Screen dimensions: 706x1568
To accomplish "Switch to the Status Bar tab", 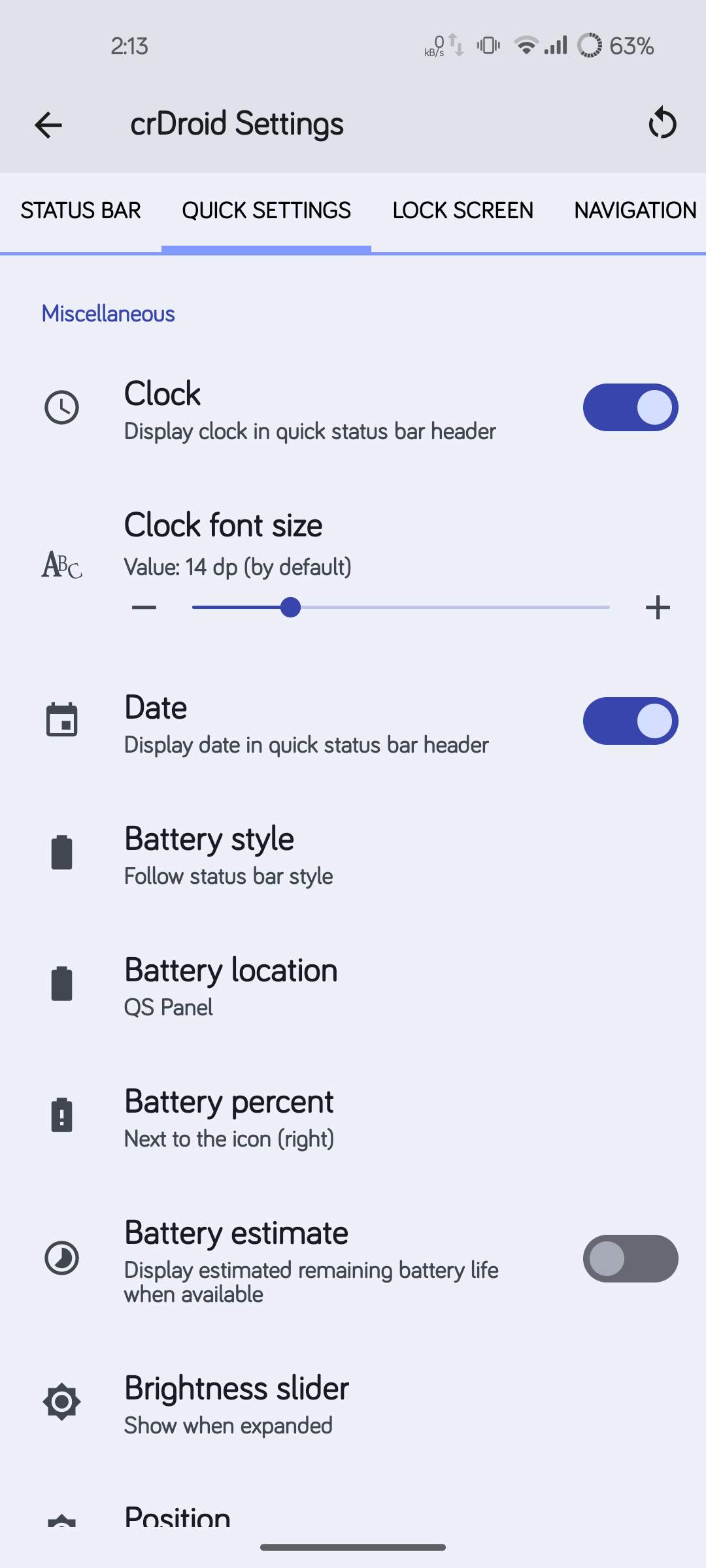I will pyautogui.click(x=80, y=210).
